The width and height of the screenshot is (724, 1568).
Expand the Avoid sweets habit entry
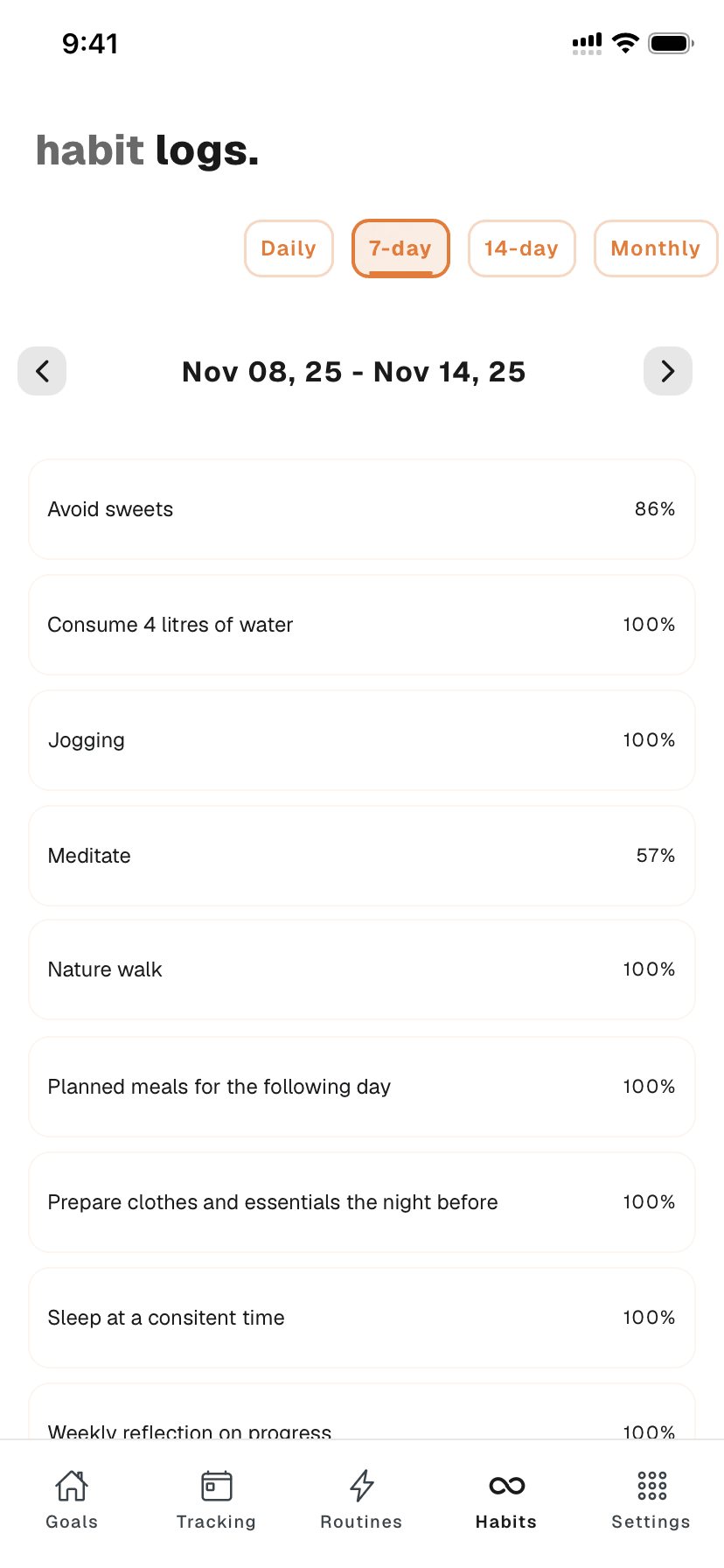tap(361, 508)
